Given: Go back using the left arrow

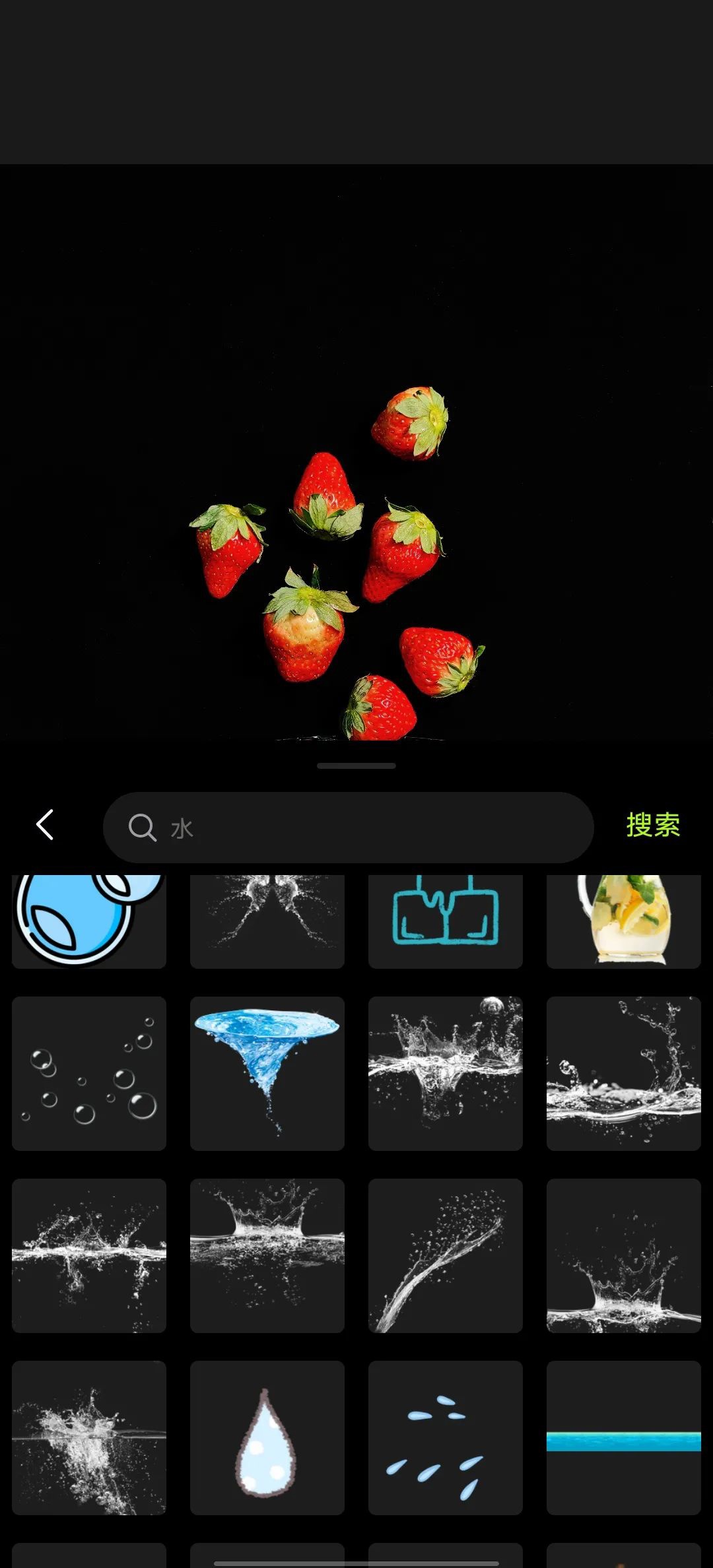Looking at the screenshot, I should [45, 825].
